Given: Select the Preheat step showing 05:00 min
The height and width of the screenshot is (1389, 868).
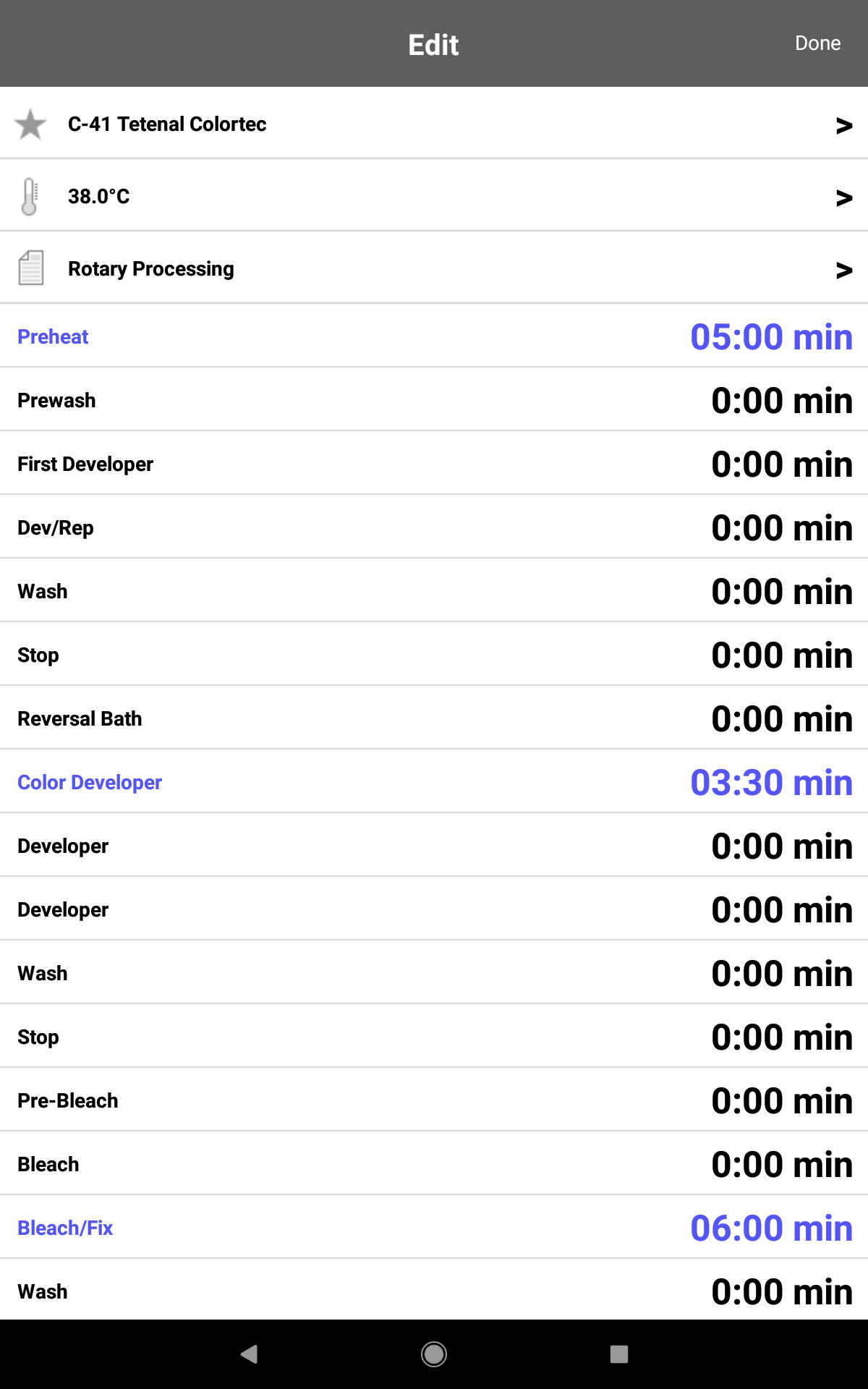Looking at the screenshot, I should (434, 336).
